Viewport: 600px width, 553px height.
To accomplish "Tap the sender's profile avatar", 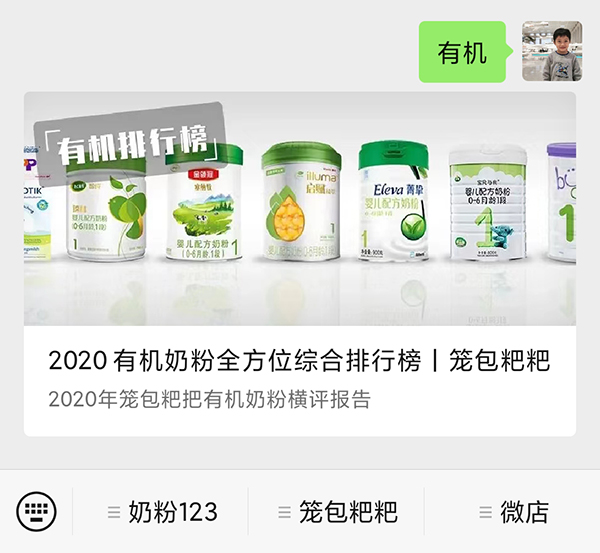I will coord(551,51).
